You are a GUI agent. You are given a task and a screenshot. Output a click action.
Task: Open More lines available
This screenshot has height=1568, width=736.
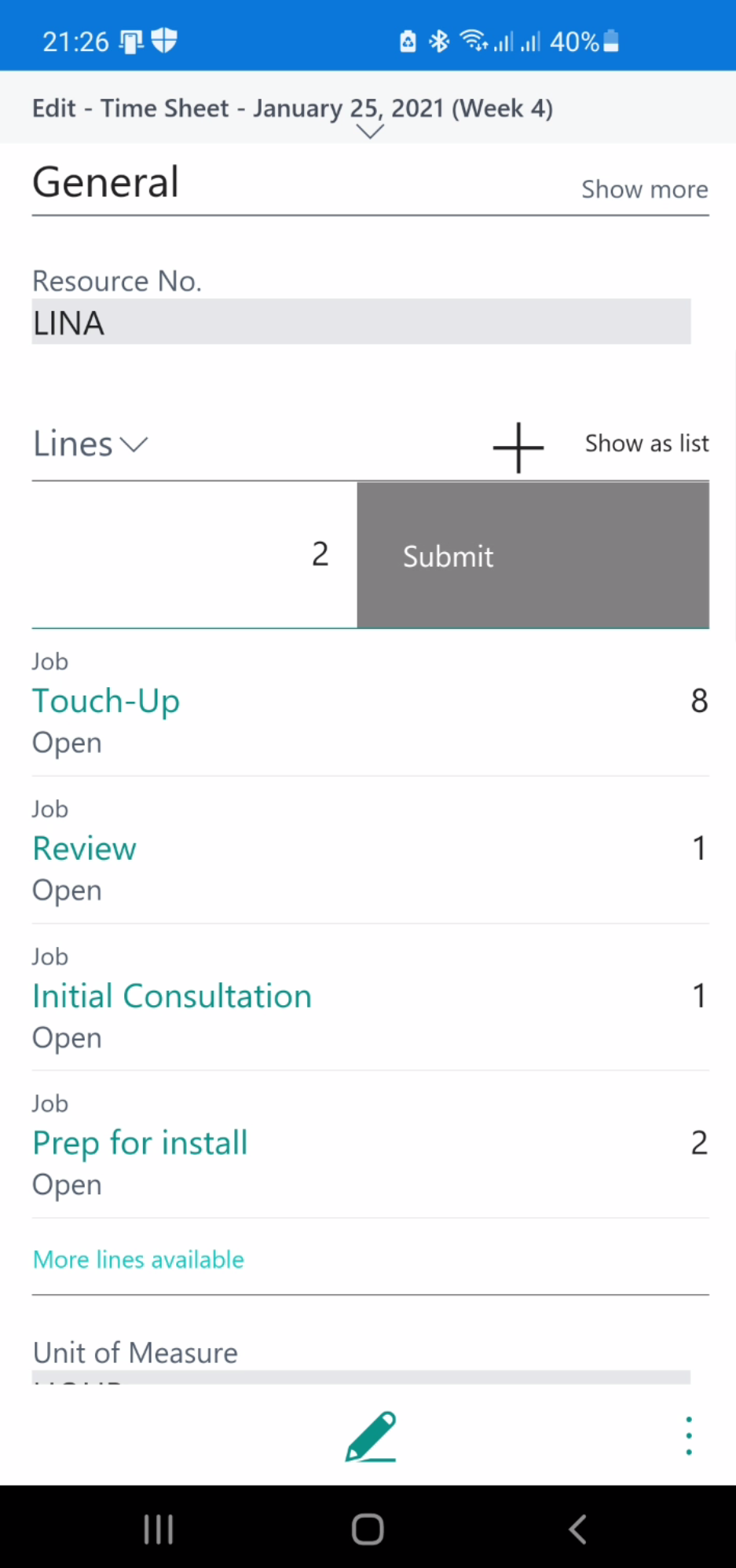click(x=138, y=1259)
